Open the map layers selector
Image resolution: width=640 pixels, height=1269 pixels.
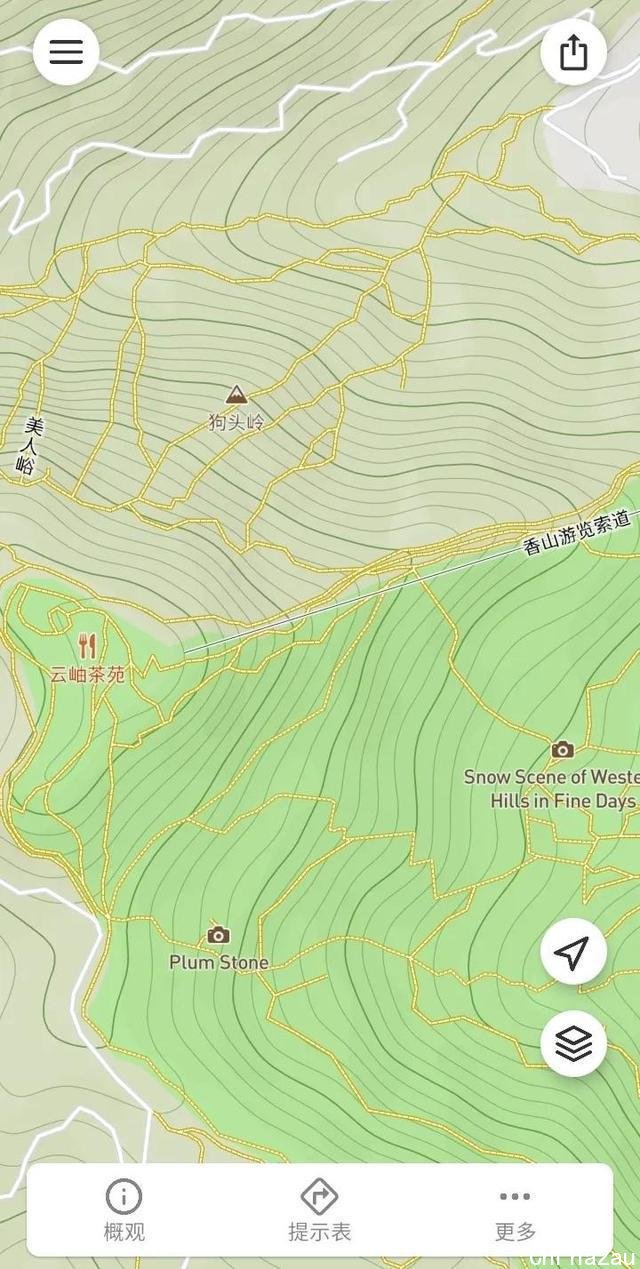(x=573, y=1044)
